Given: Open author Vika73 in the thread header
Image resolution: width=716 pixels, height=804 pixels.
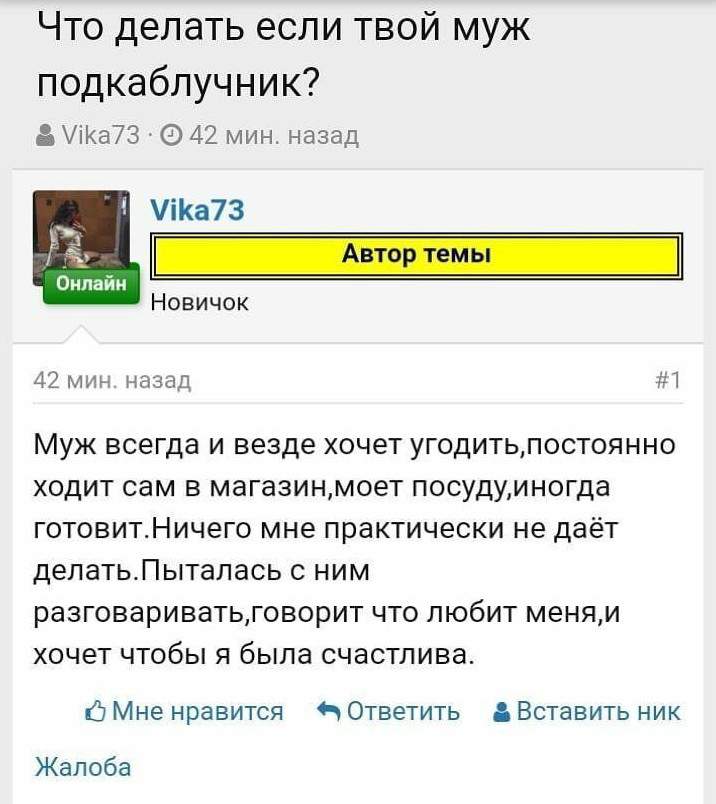Looking at the screenshot, I should (100, 134).
